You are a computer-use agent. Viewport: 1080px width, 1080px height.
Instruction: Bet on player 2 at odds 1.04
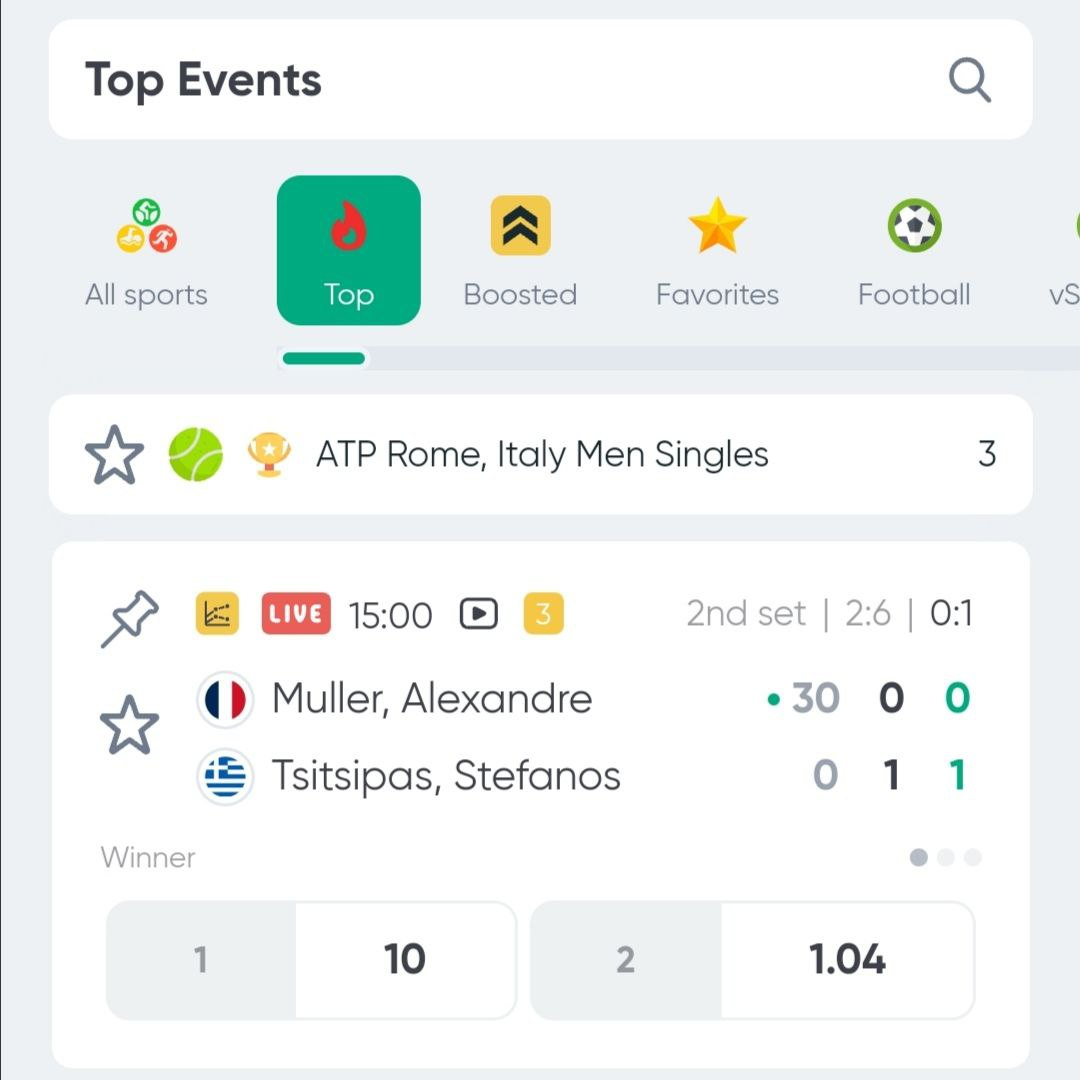tap(752, 960)
